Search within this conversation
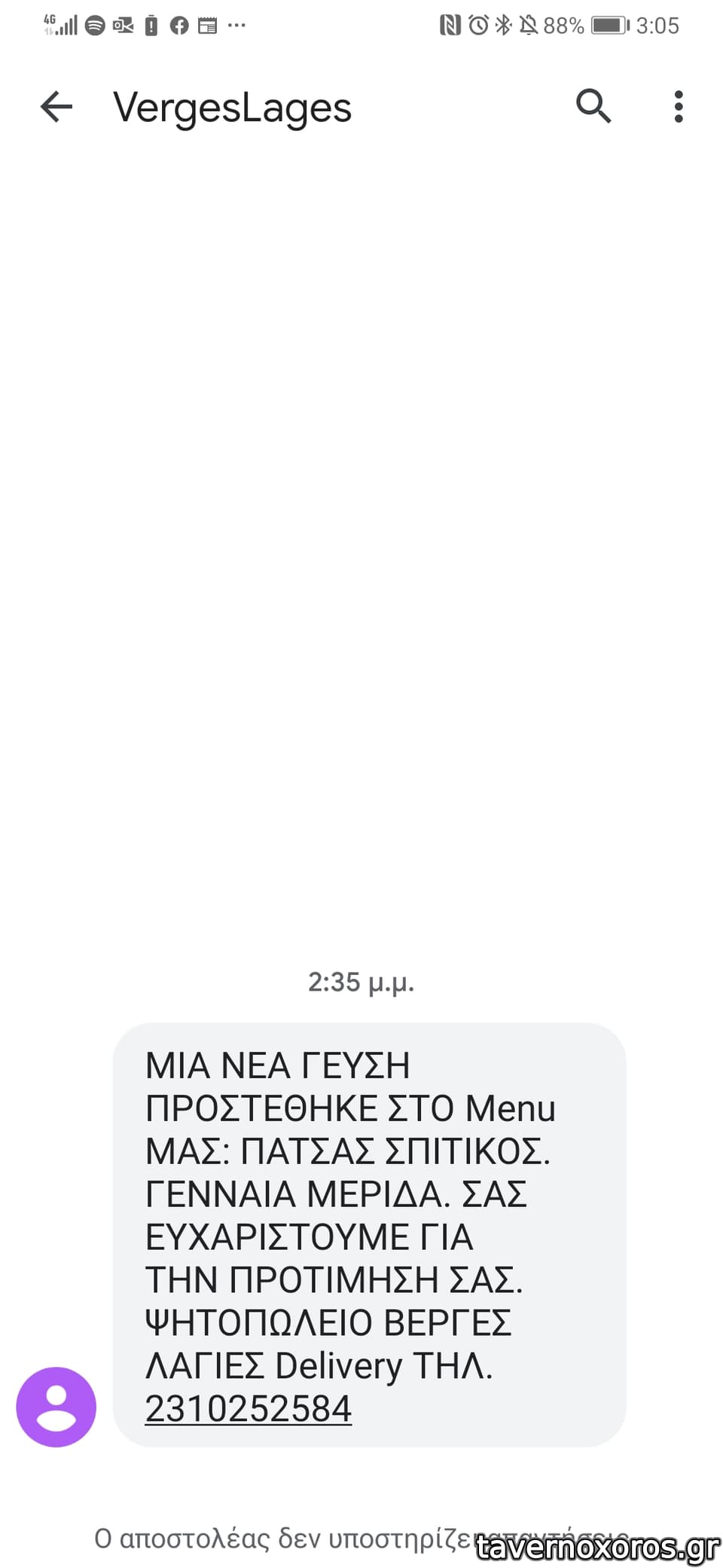This screenshot has height=1568, width=723. tap(593, 106)
